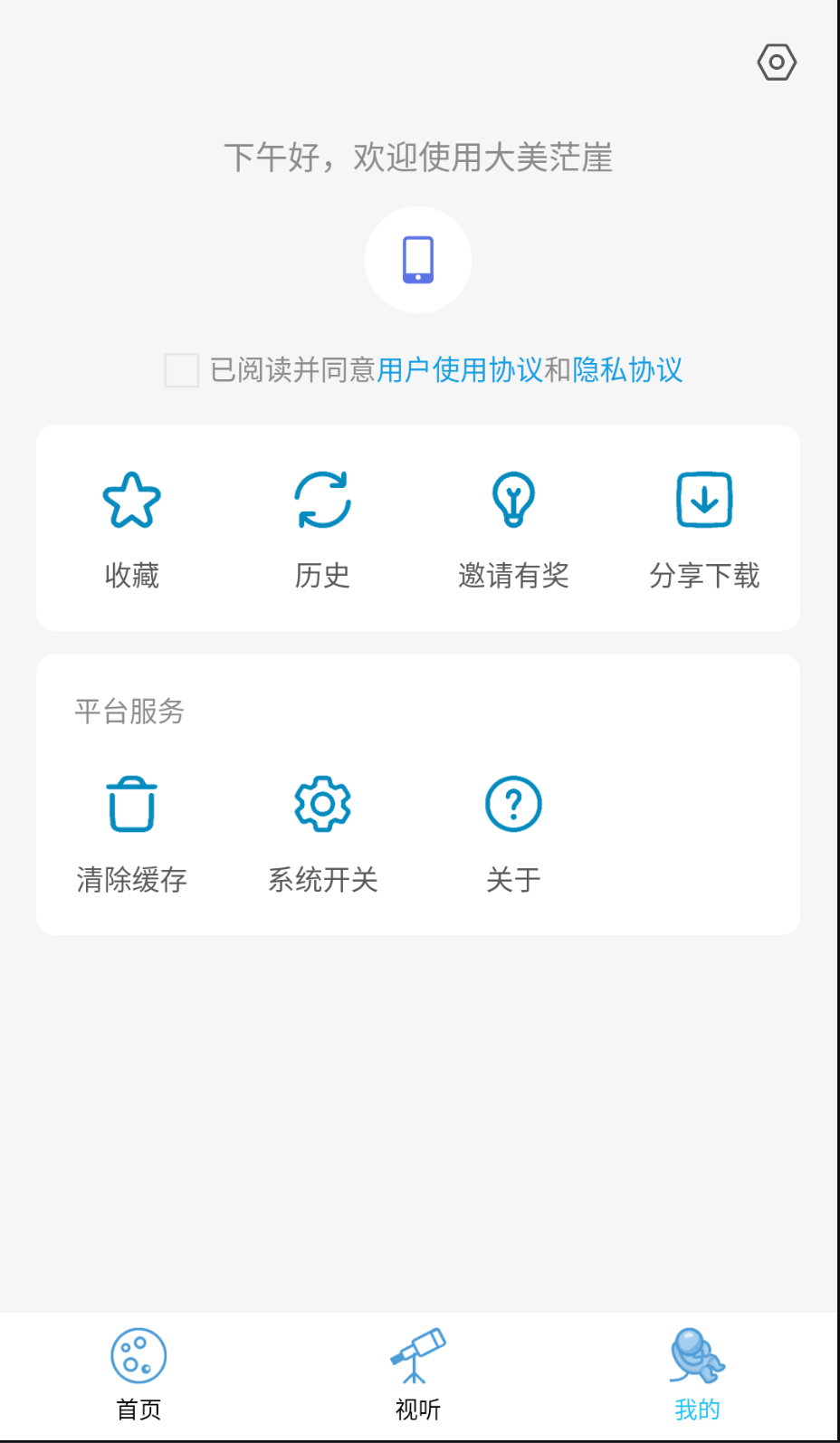Tap the 分享下载 download icon
The width and height of the screenshot is (840, 1443).
click(x=705, y=500)
